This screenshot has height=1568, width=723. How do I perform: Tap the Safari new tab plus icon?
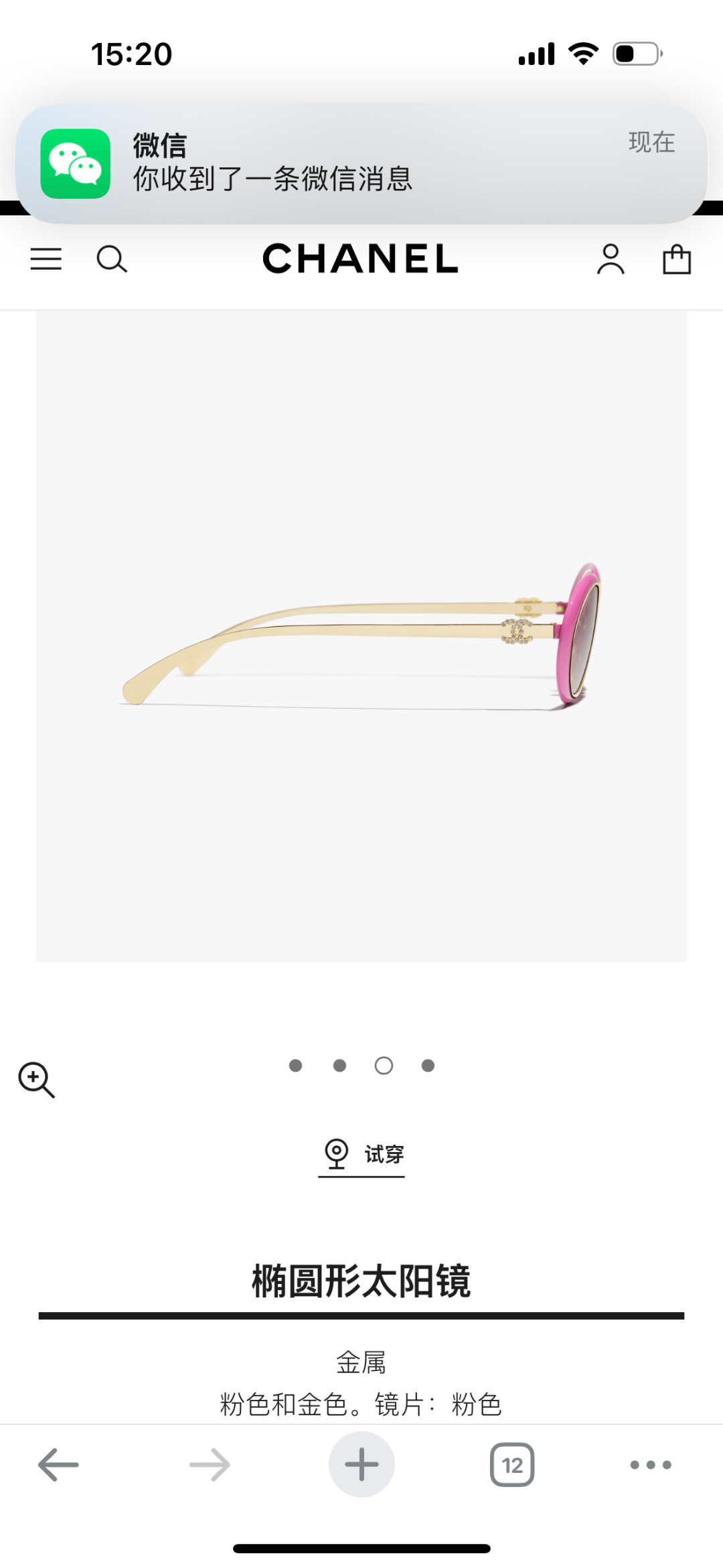(361, 1464)
